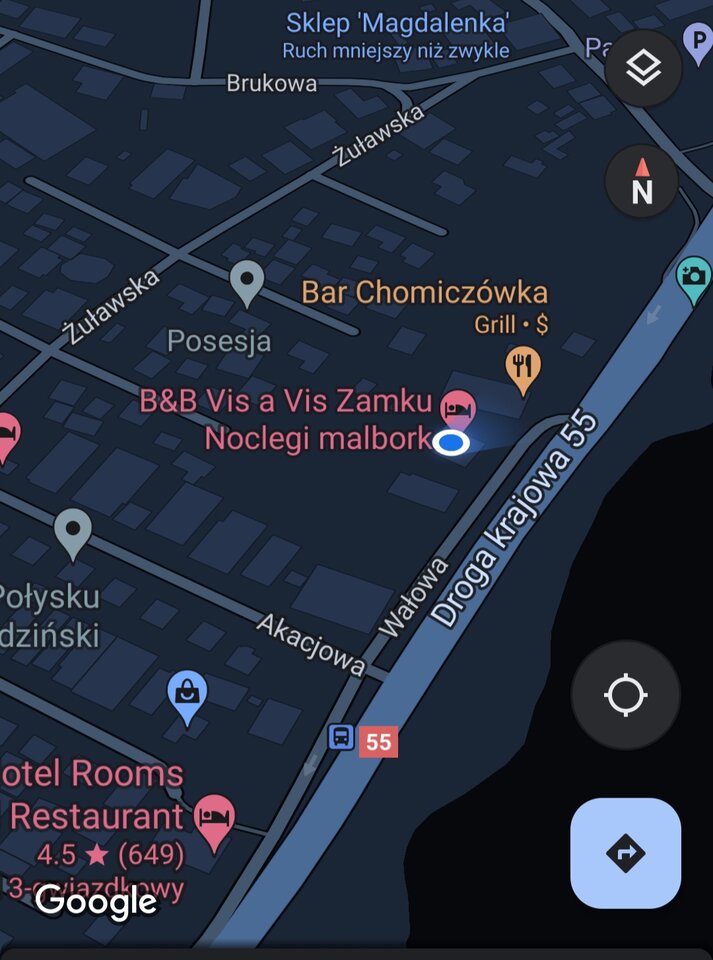The width and height of the screenshot is (713, 960).
Task: Select the Posesja place marker
Action: (x=247, y=283)
